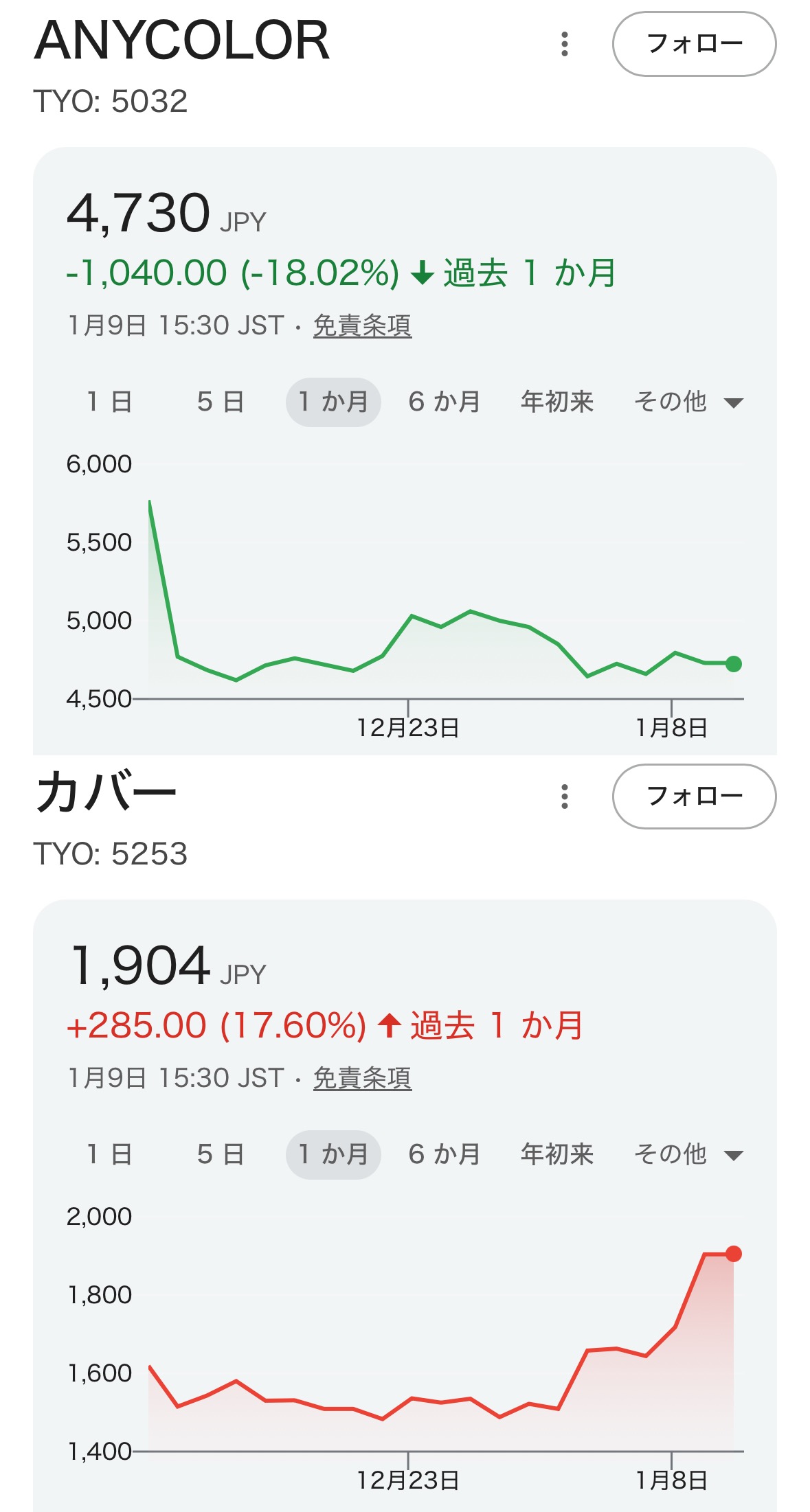Open 免責条項 link under ANYCOLOR price
The height and width of the screenshot is (1512, 810).
362,325
